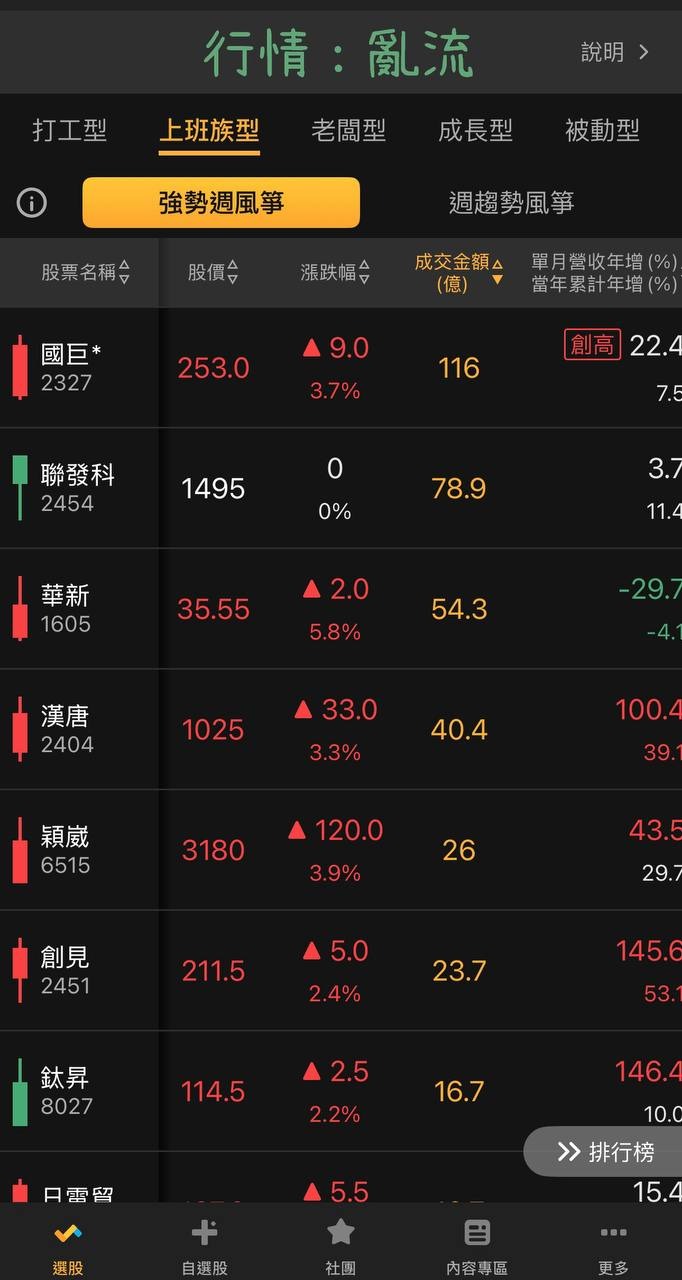Open stock 國巨 2327 details
Image resolution: width=682 pixels, height=1280 pixels.
(x=80, y=368)
